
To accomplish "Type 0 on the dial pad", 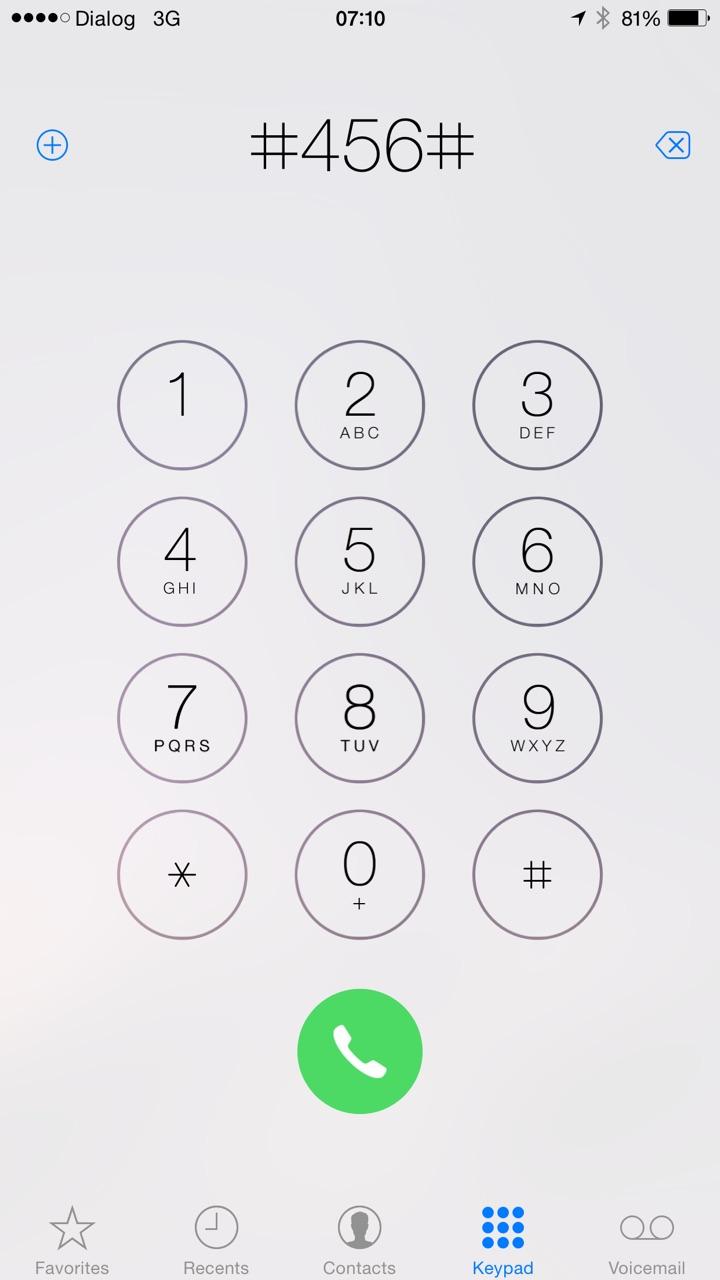I will 360,874.
